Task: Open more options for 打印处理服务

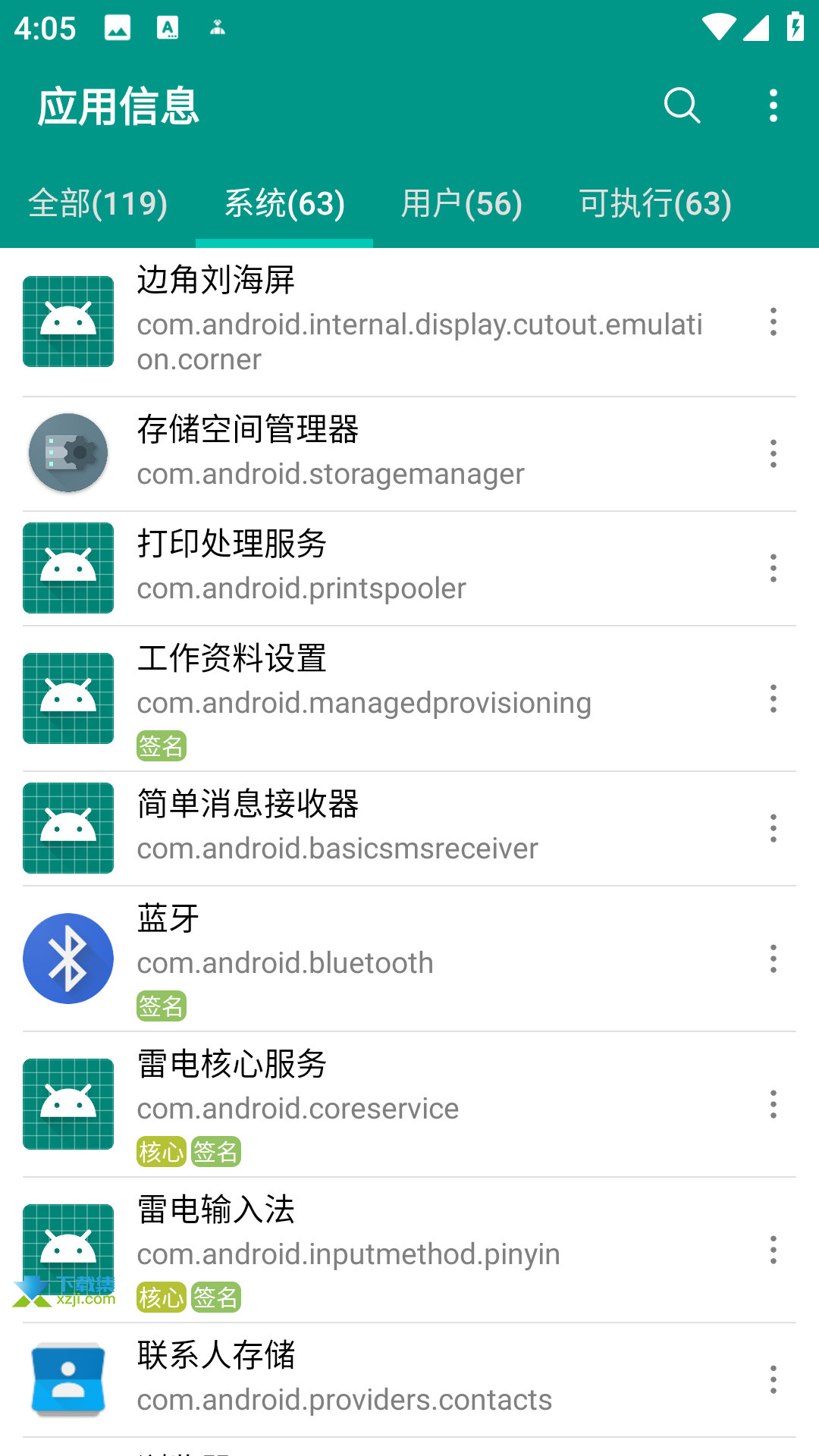Action: 773,568
